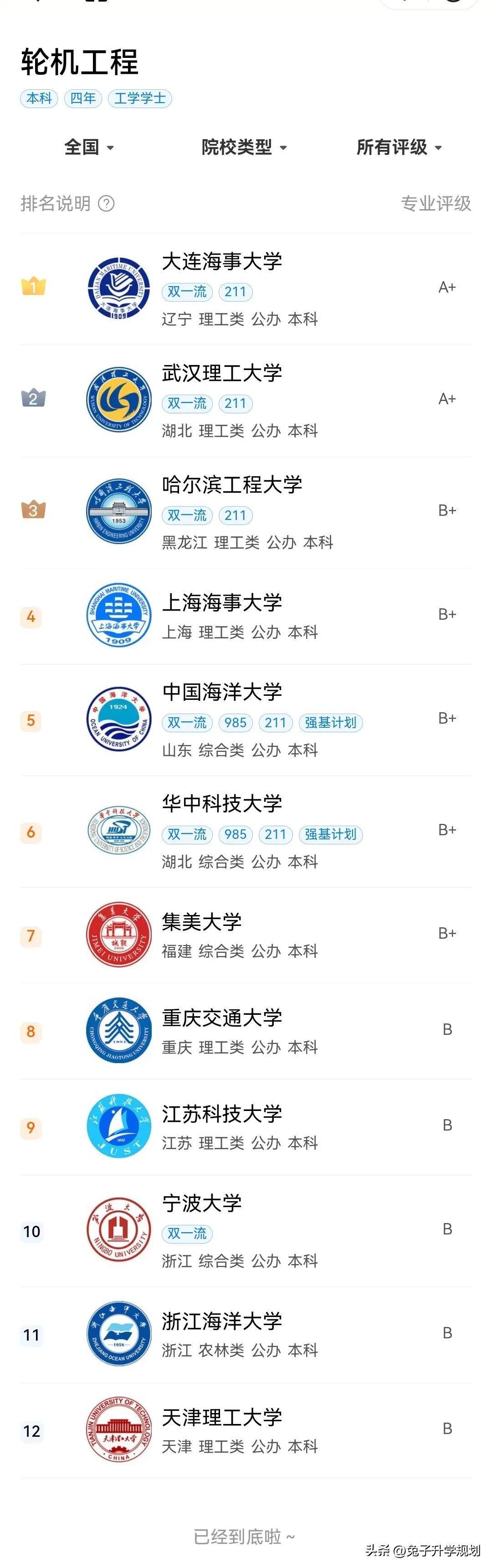
Task: View 哈尔滨工程大学 in the ranking
Action: (232, 485)
